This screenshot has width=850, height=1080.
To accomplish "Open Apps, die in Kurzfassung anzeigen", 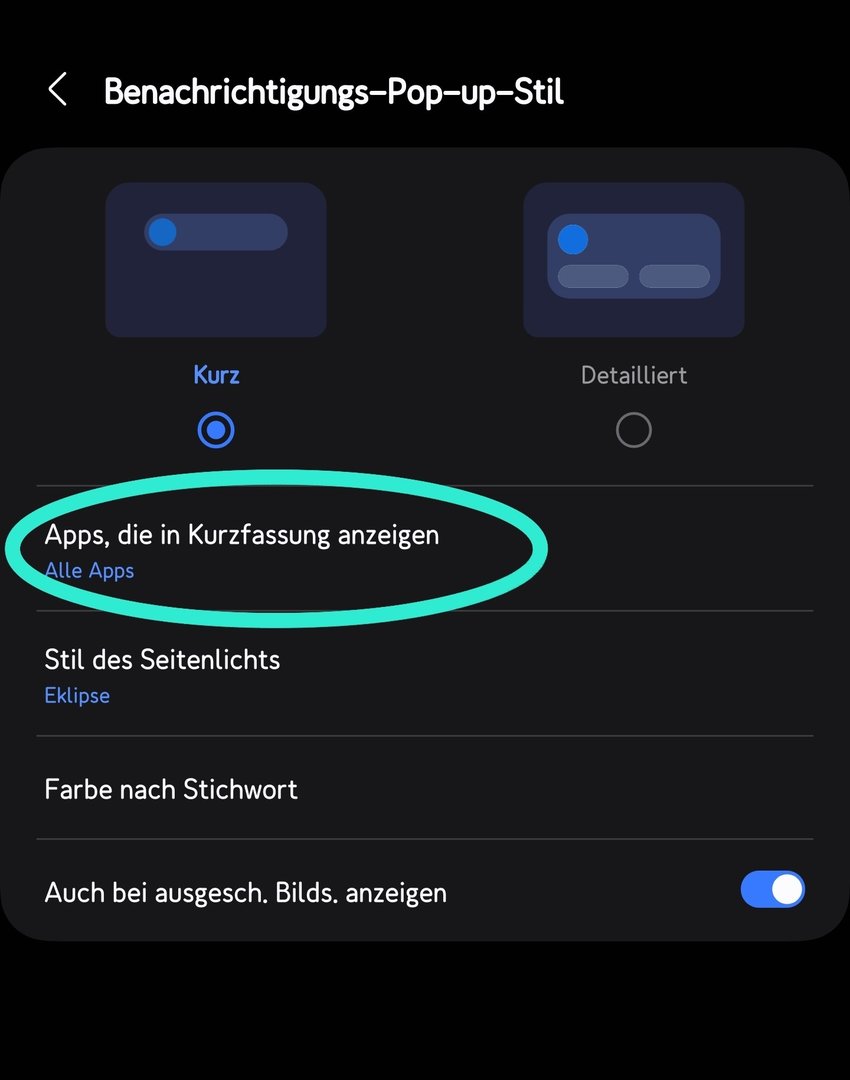I will pos(242,550).
